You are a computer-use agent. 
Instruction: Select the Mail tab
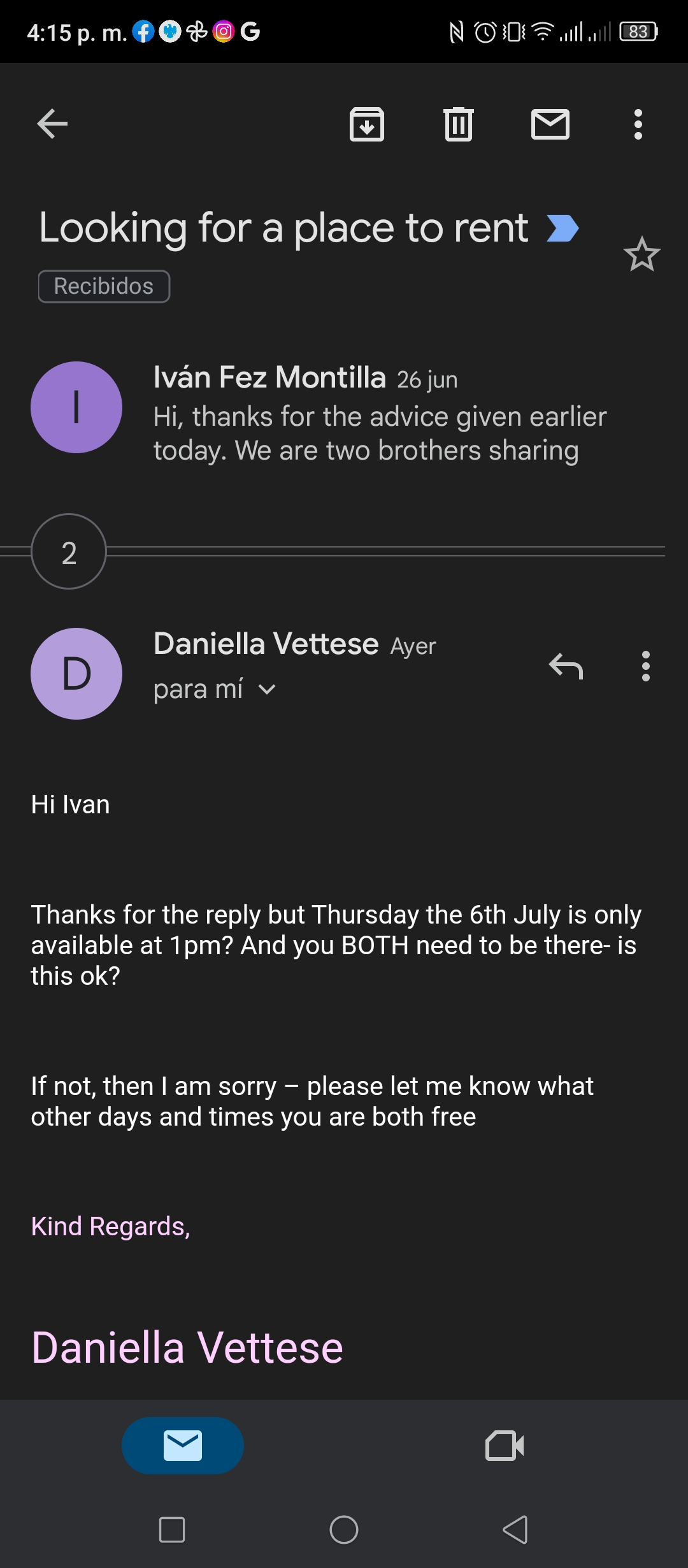click(x=183, y=1445)
